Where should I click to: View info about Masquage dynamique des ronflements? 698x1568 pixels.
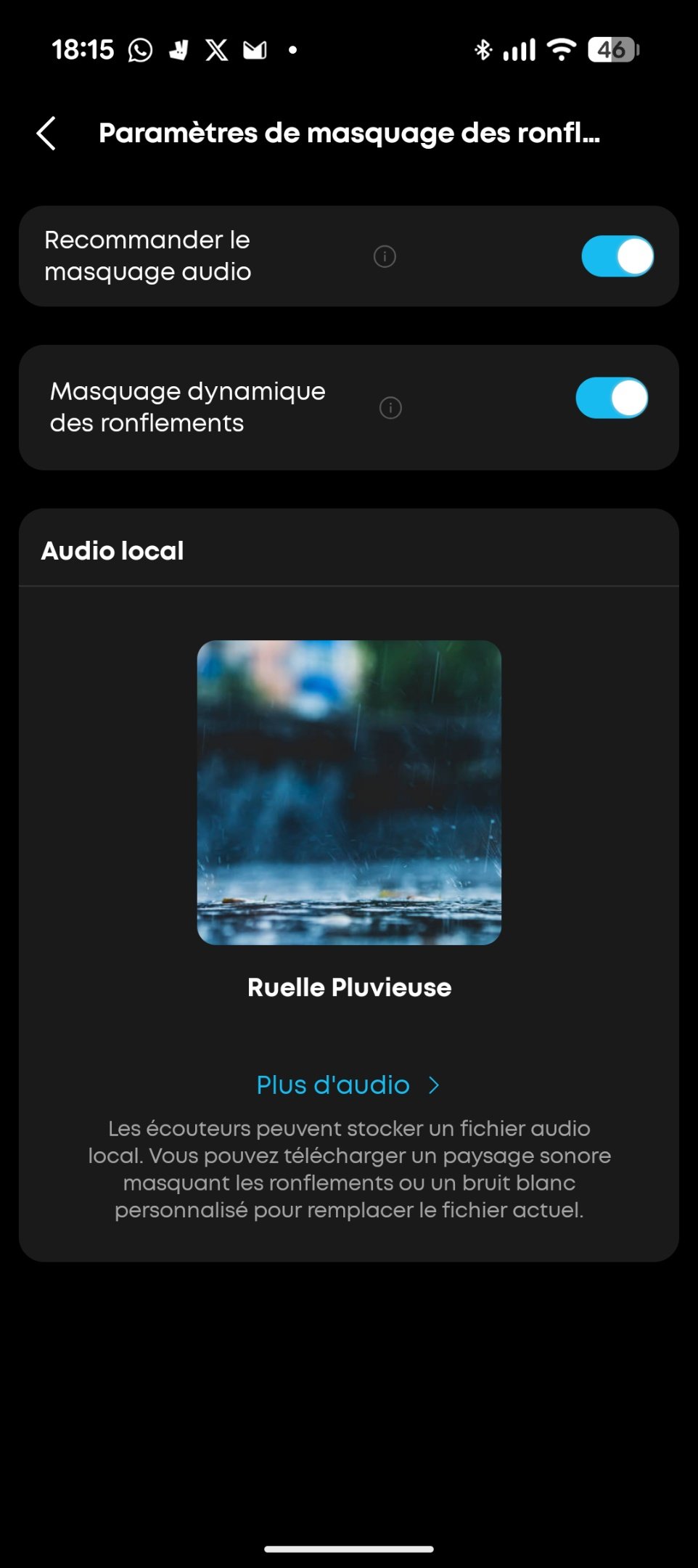coord(390,408)
